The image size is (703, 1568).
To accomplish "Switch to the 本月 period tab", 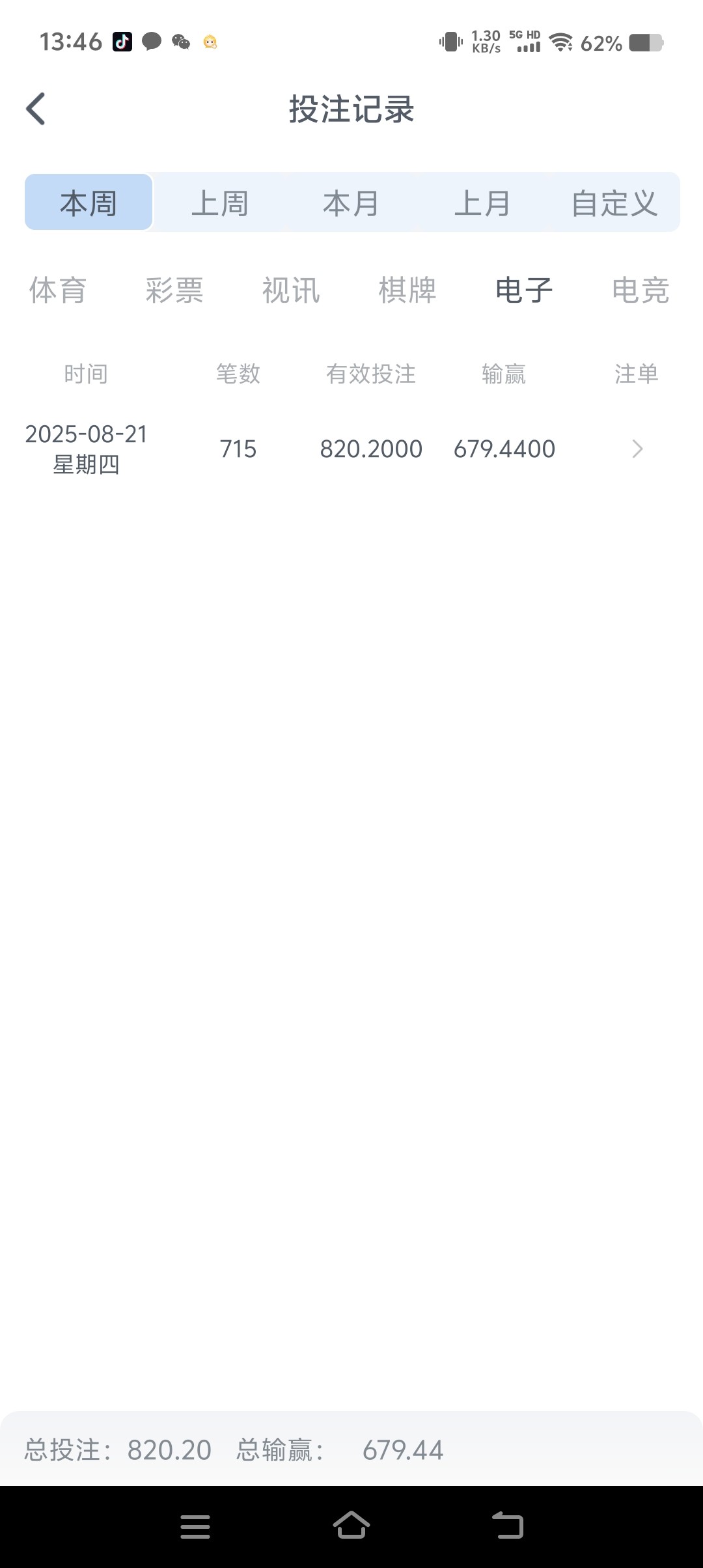I will 351,202.
